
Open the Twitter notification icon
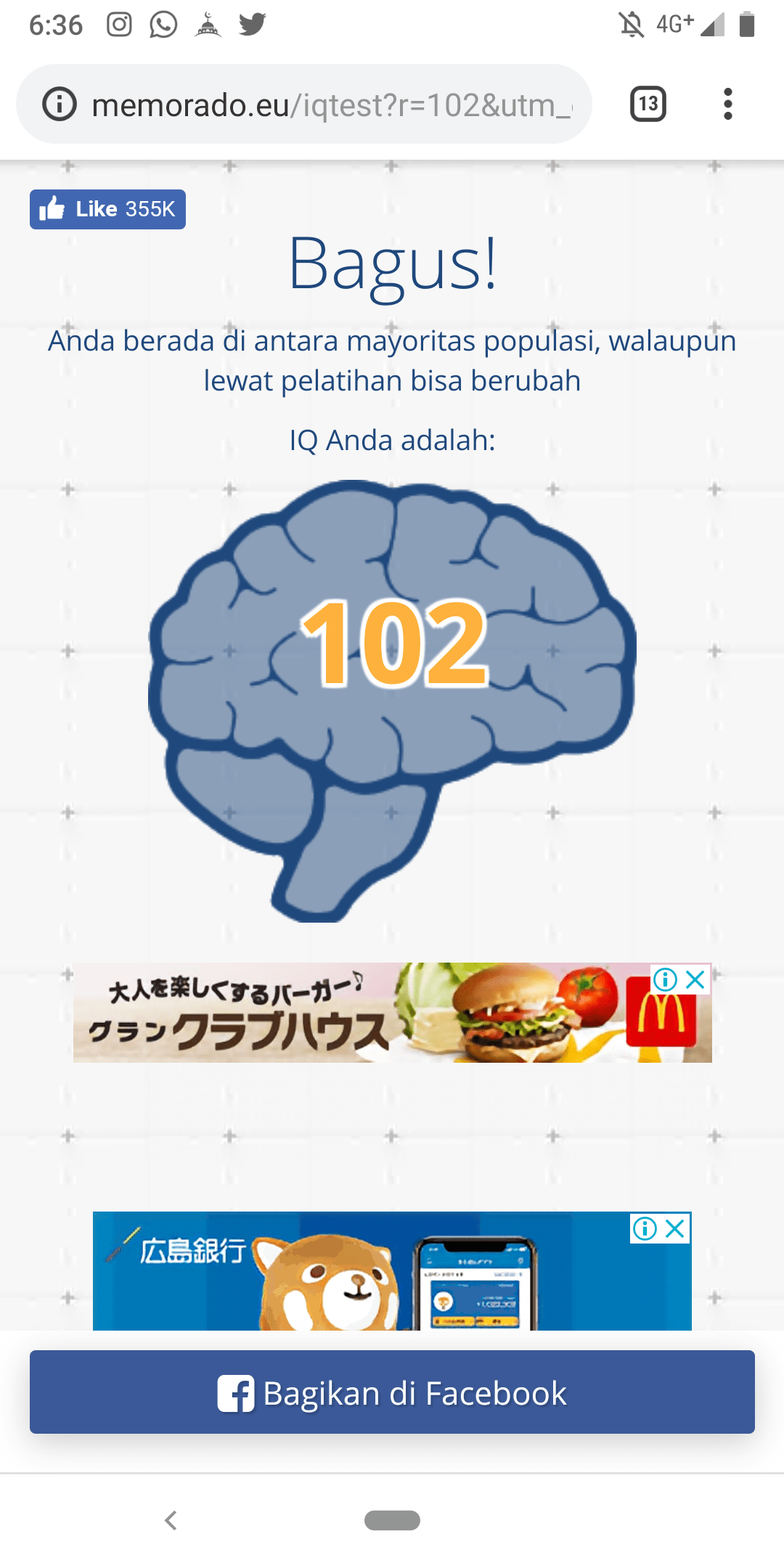pos(253,24)
